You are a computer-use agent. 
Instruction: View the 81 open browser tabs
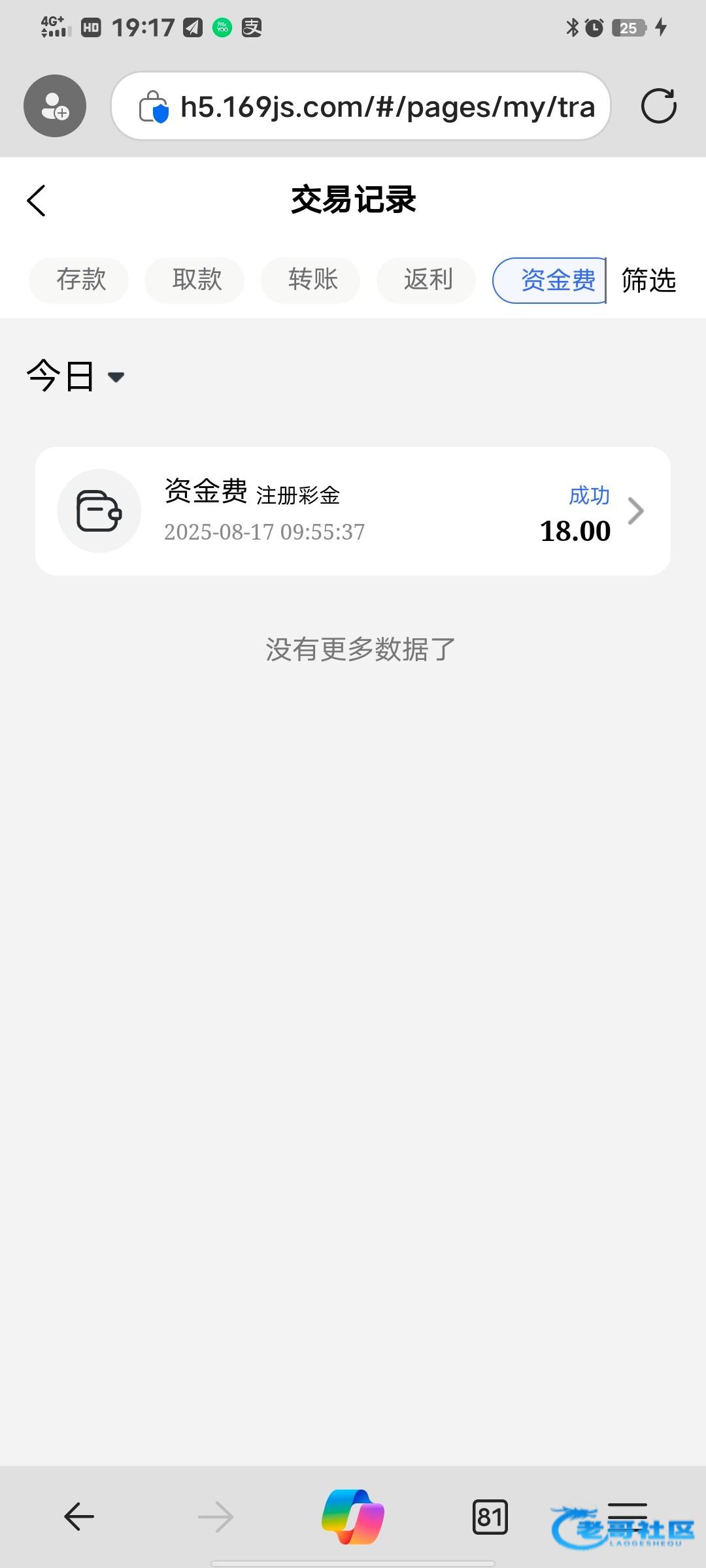490,1516
